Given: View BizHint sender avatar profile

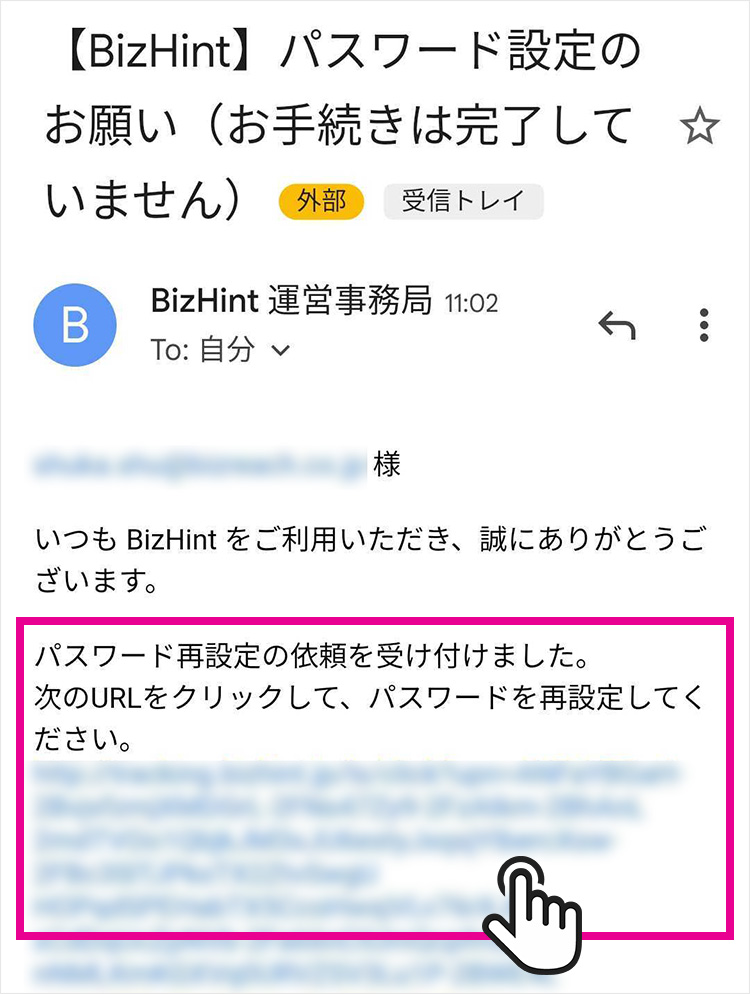Looking at the screenshot, I should pyautogui.click(x=75, y=325).
